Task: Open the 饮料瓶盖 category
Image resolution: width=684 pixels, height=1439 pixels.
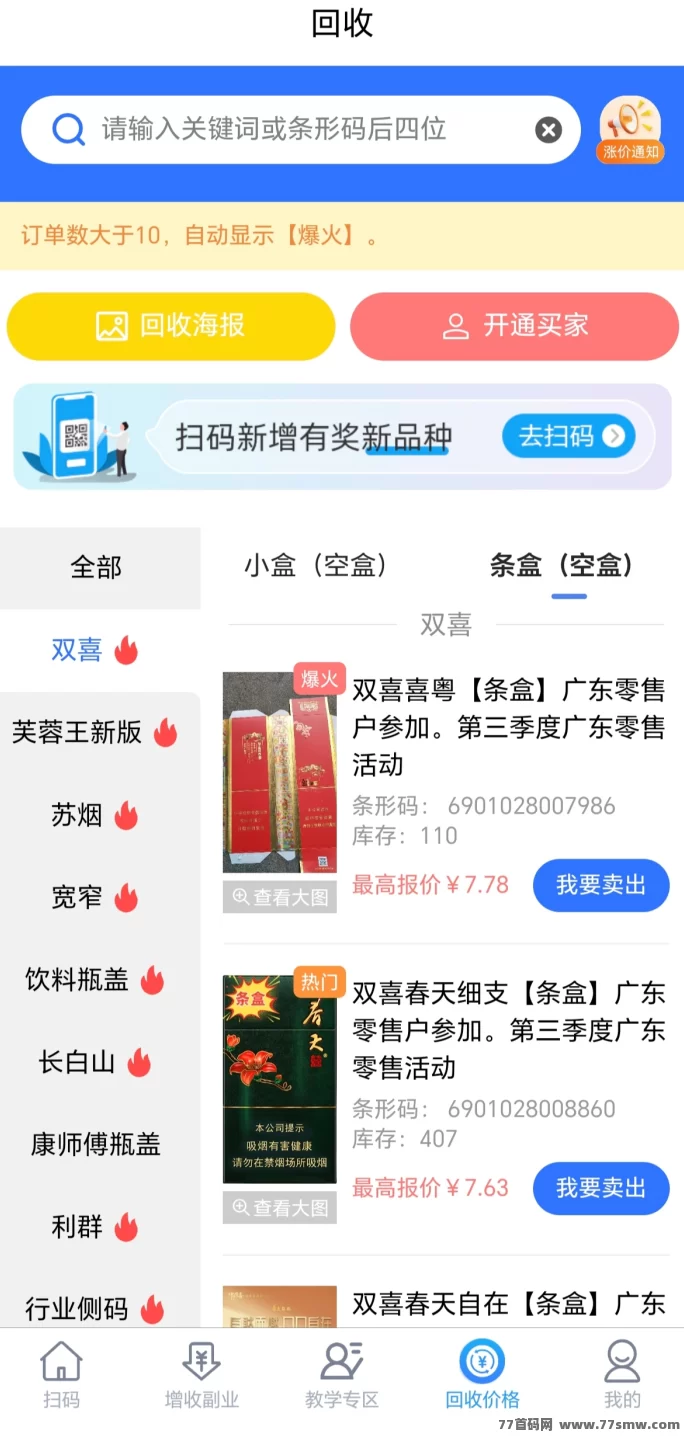Action: (x=94, y=980)
